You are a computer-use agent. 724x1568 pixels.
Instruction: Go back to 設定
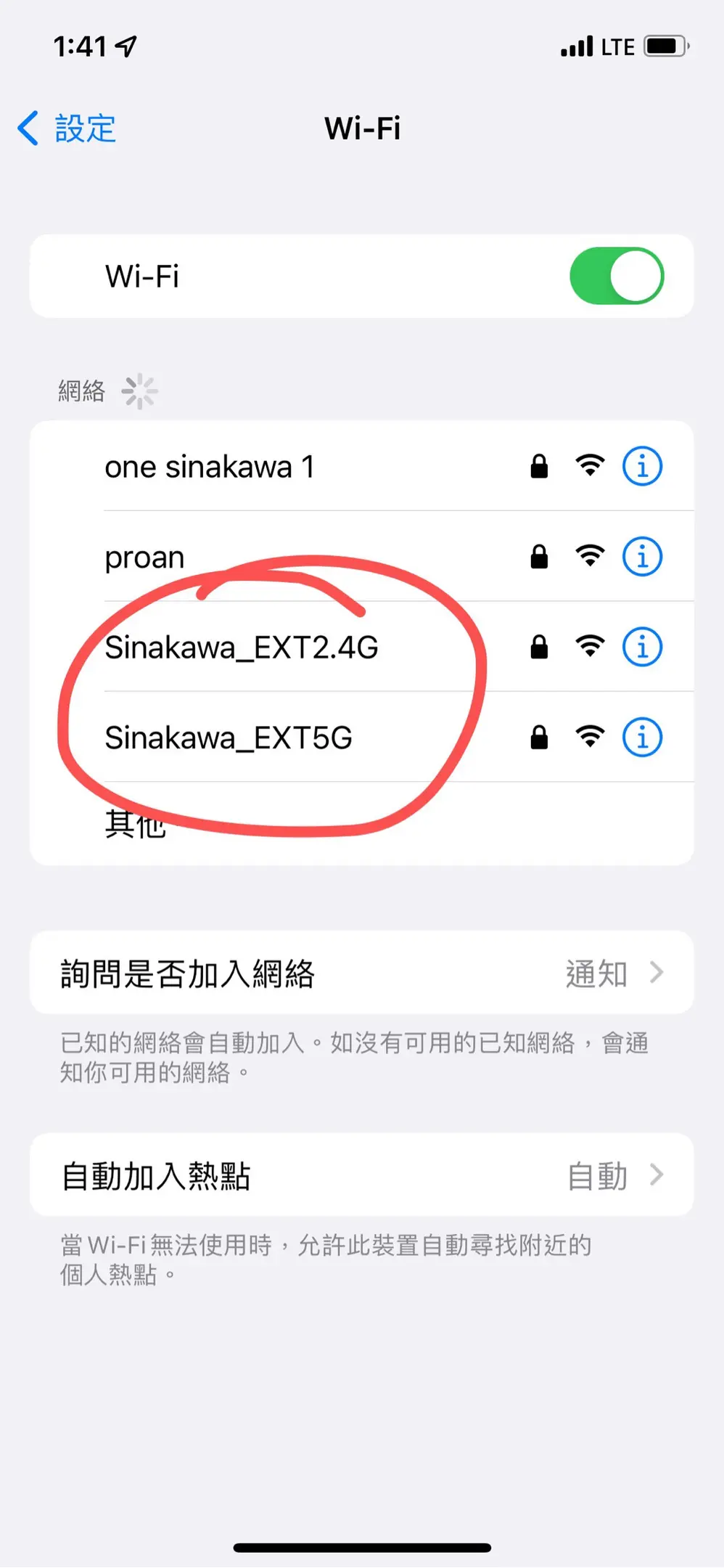click(67, 129)
